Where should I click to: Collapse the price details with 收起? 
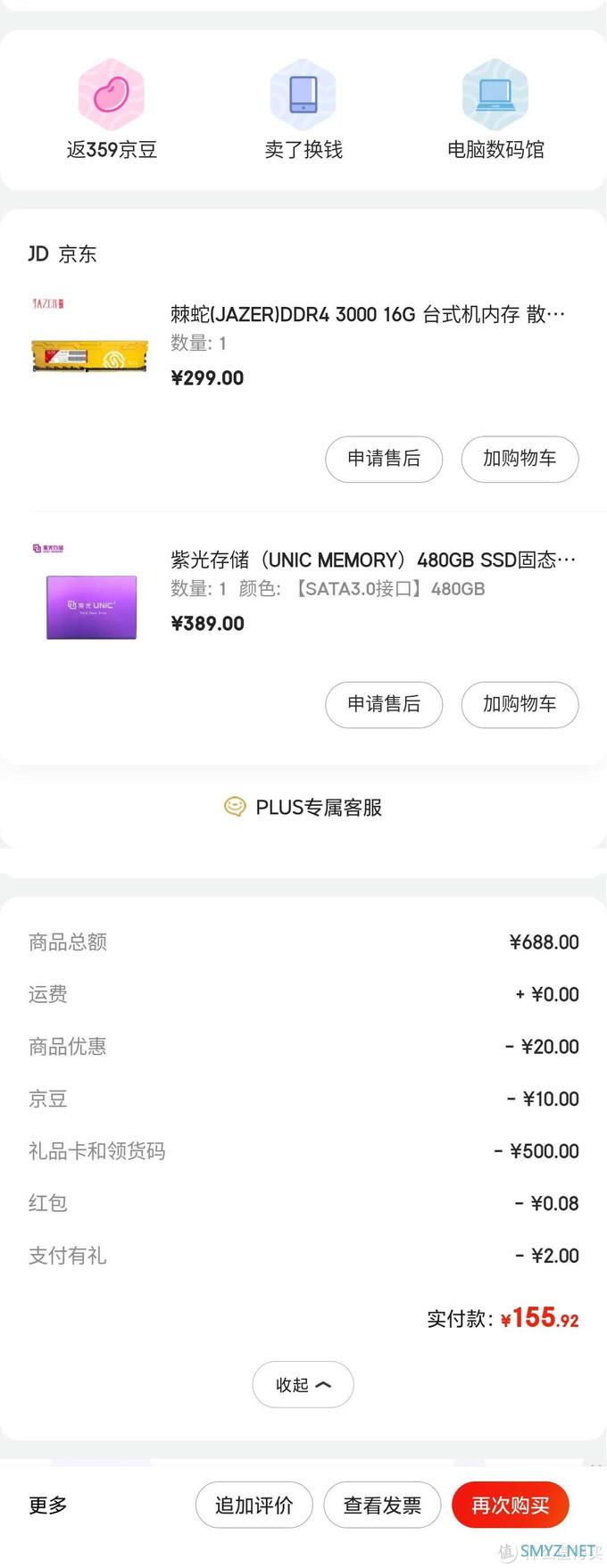coord(303,1384)
